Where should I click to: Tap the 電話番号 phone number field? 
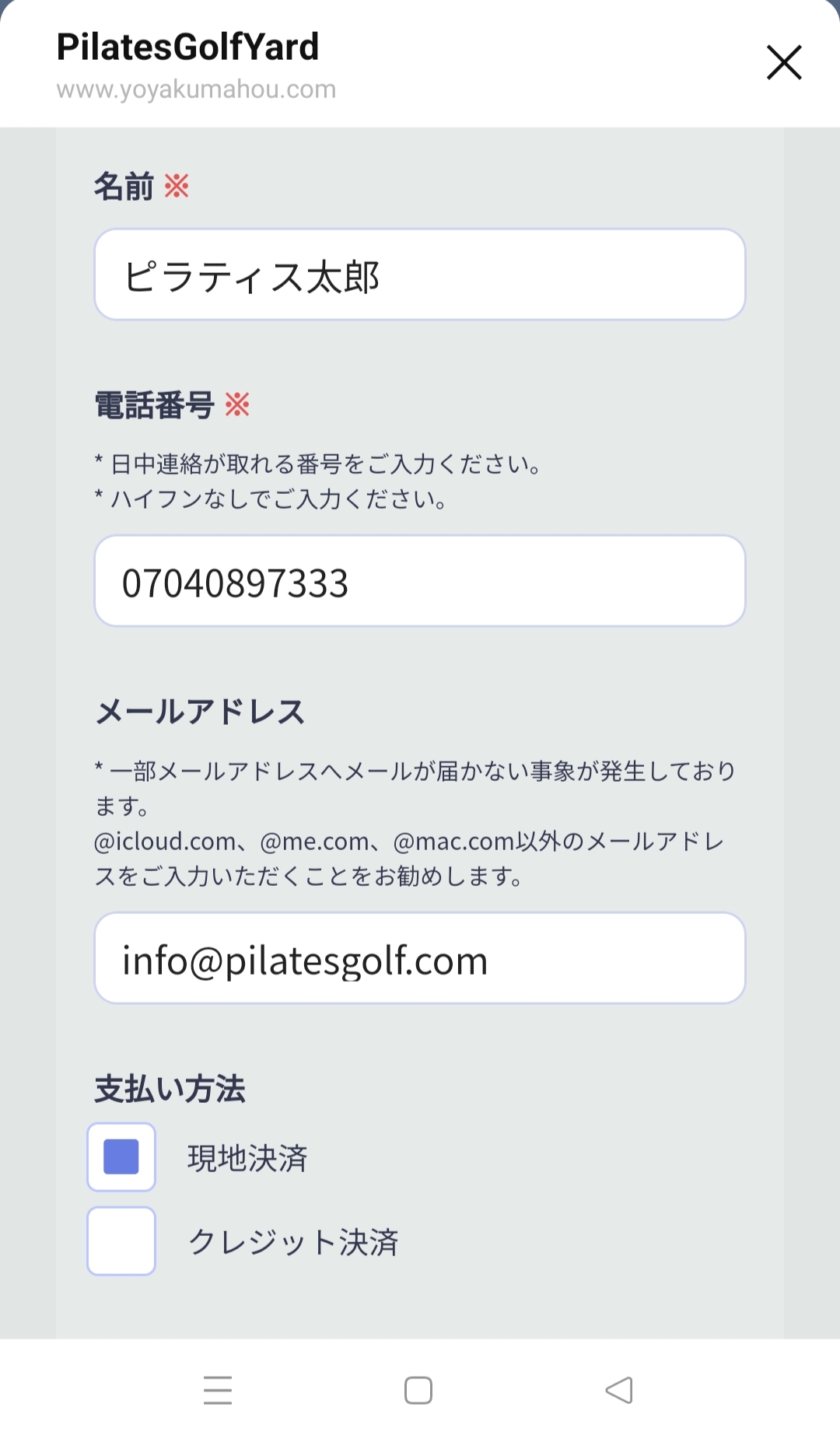[x=420, y=580]
